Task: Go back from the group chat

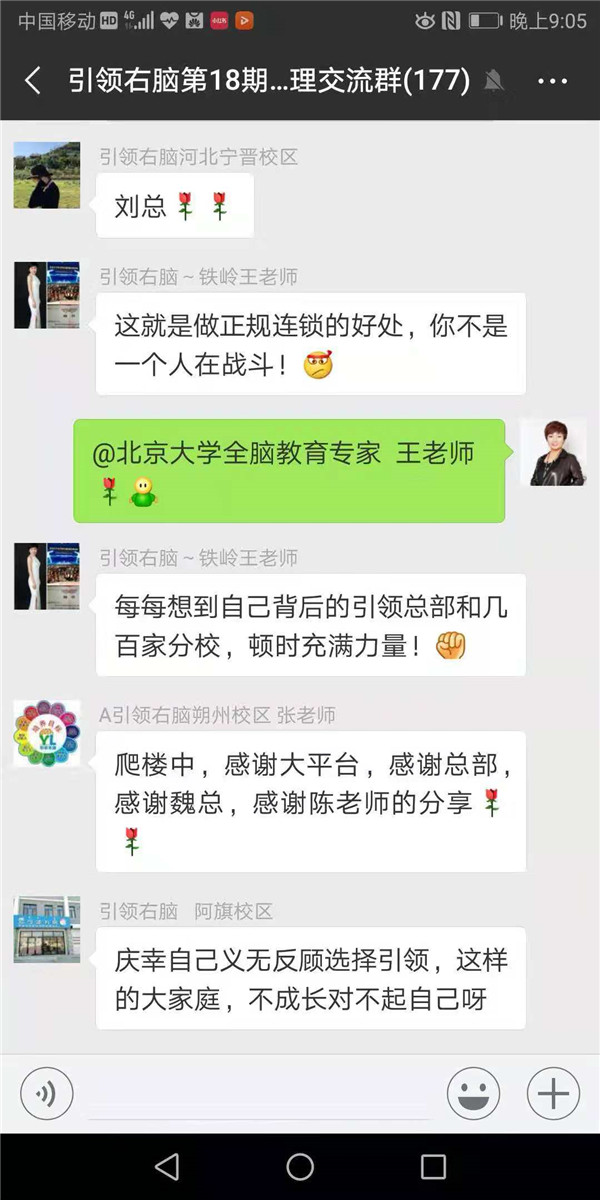Action: (x=33, y=81)
